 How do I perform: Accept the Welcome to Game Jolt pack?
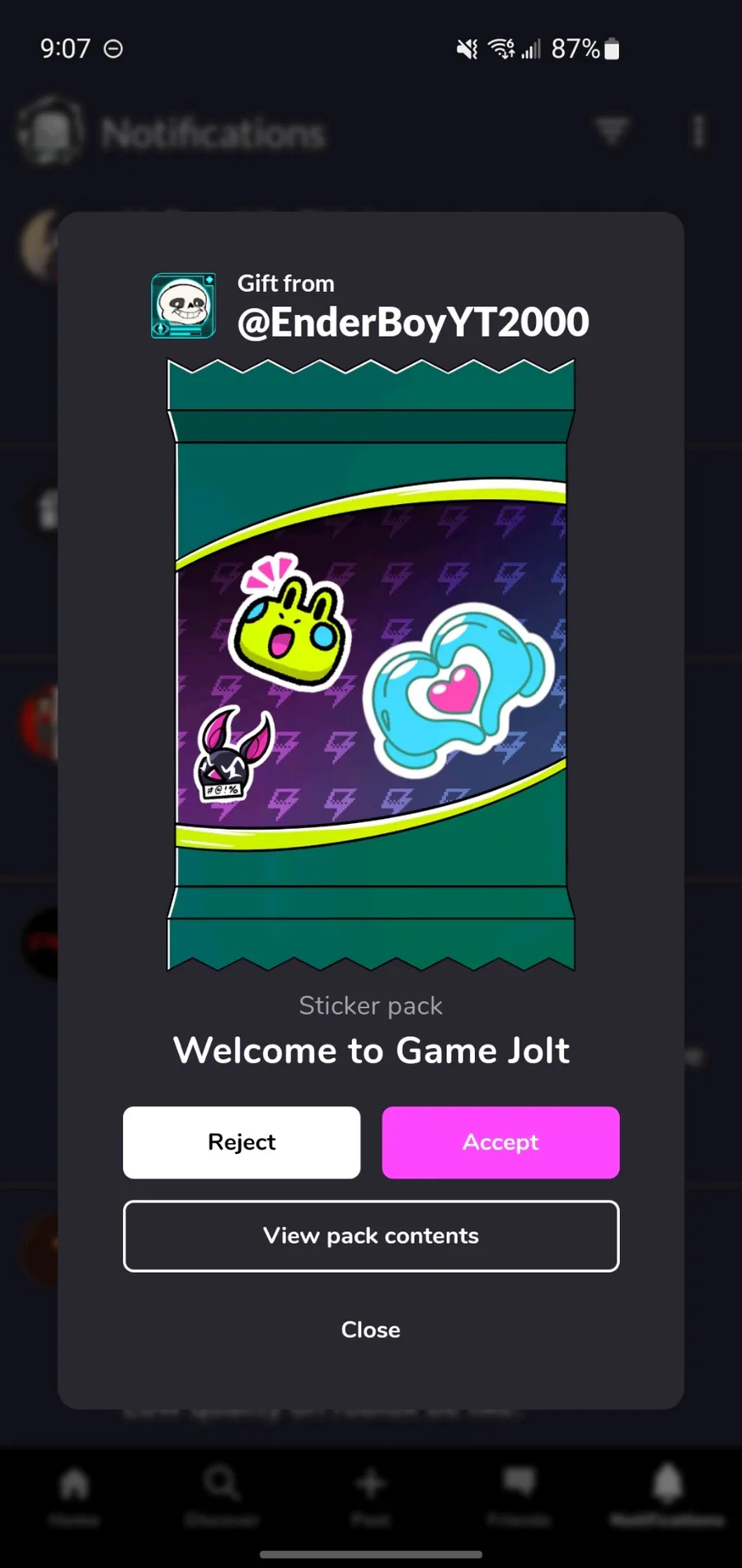(x=500, y=1142)
